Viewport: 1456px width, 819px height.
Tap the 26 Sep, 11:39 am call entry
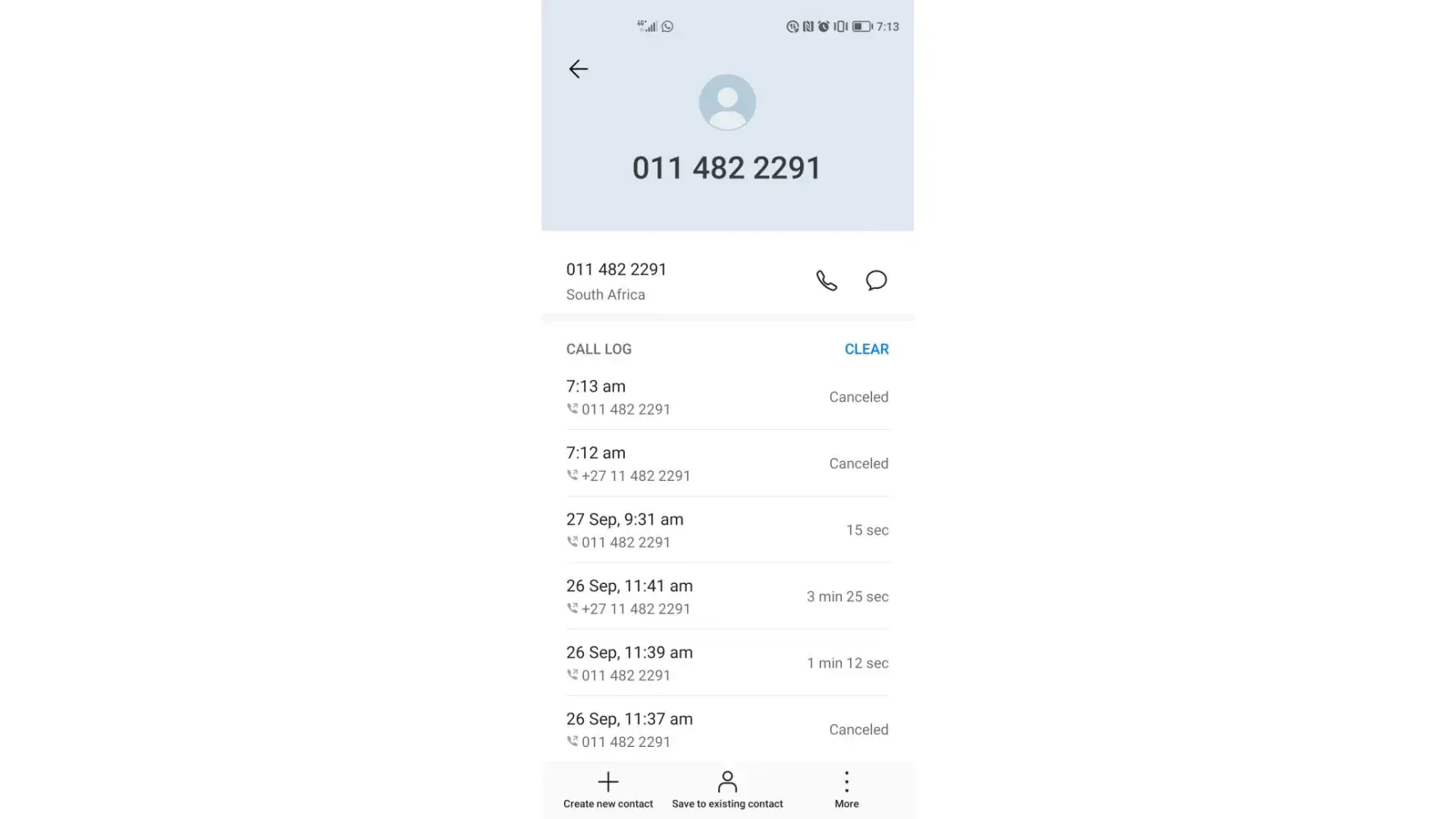(726, 663)
